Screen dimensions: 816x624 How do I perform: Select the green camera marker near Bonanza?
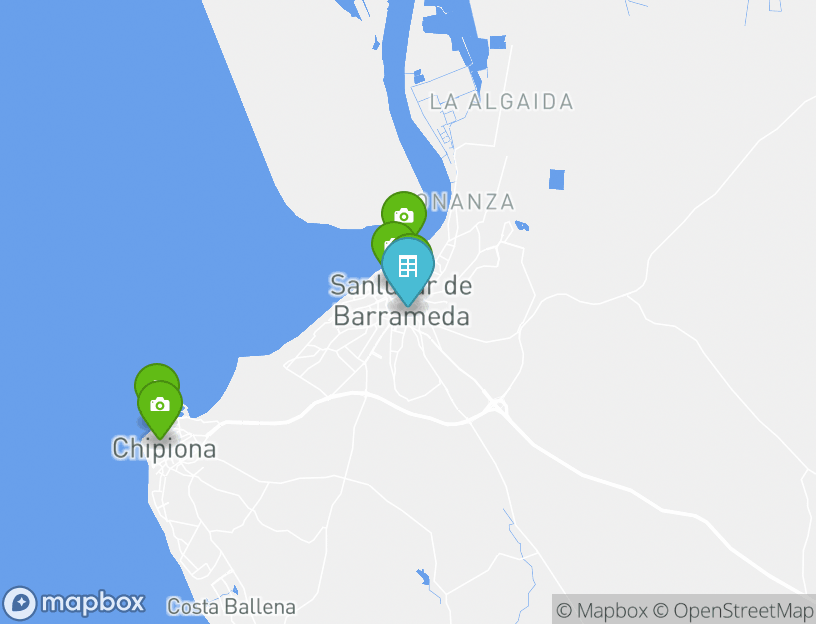pyautogui.click(x=403, y=213)
